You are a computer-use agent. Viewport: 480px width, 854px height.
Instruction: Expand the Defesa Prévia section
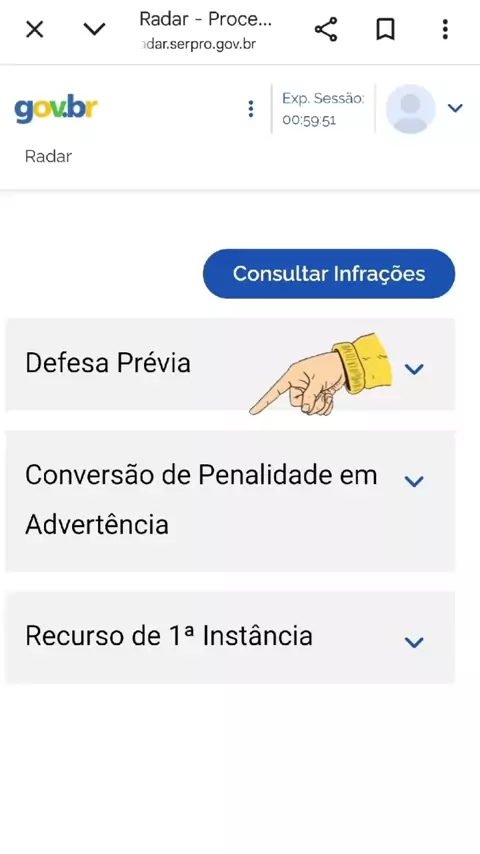click(230, 364)
